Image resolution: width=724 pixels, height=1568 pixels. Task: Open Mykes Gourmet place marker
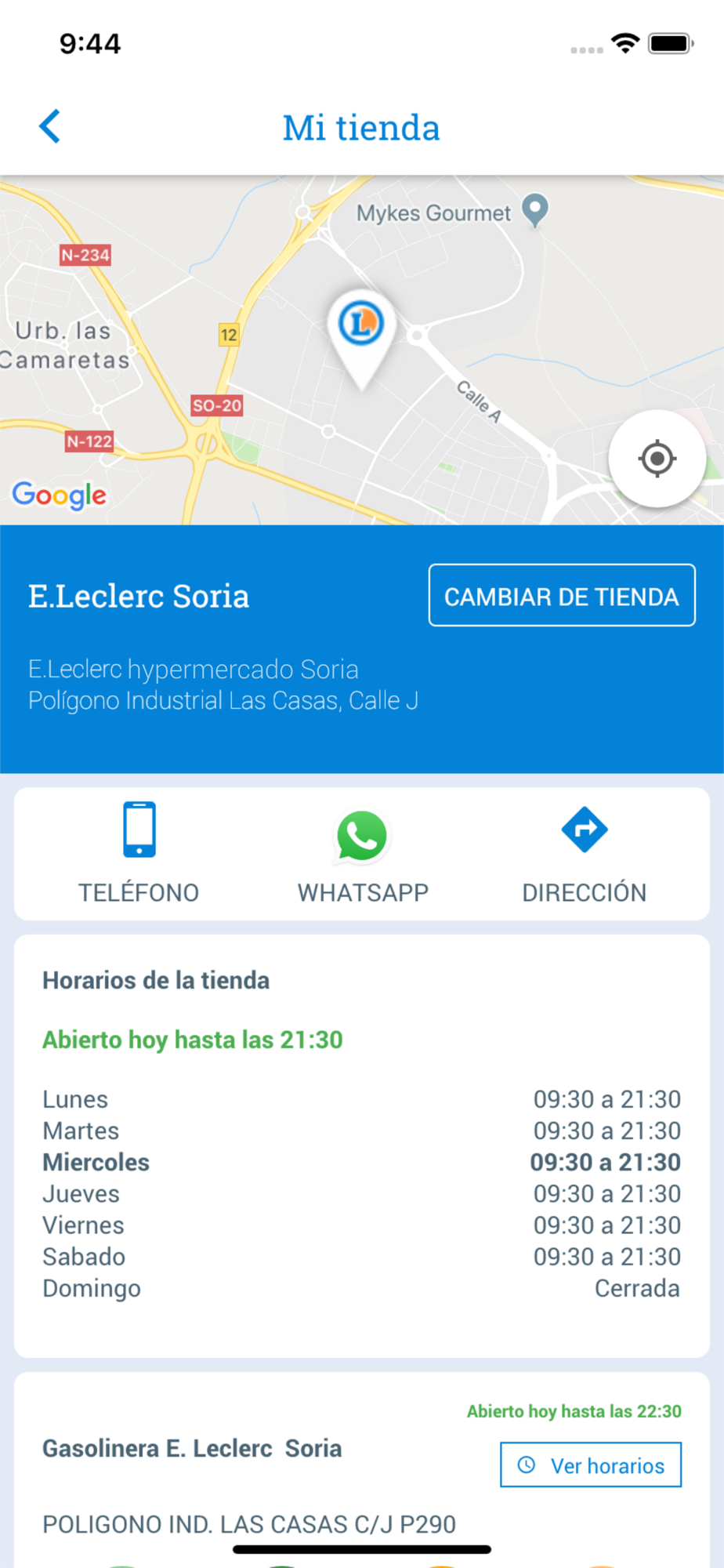point(535,210)
